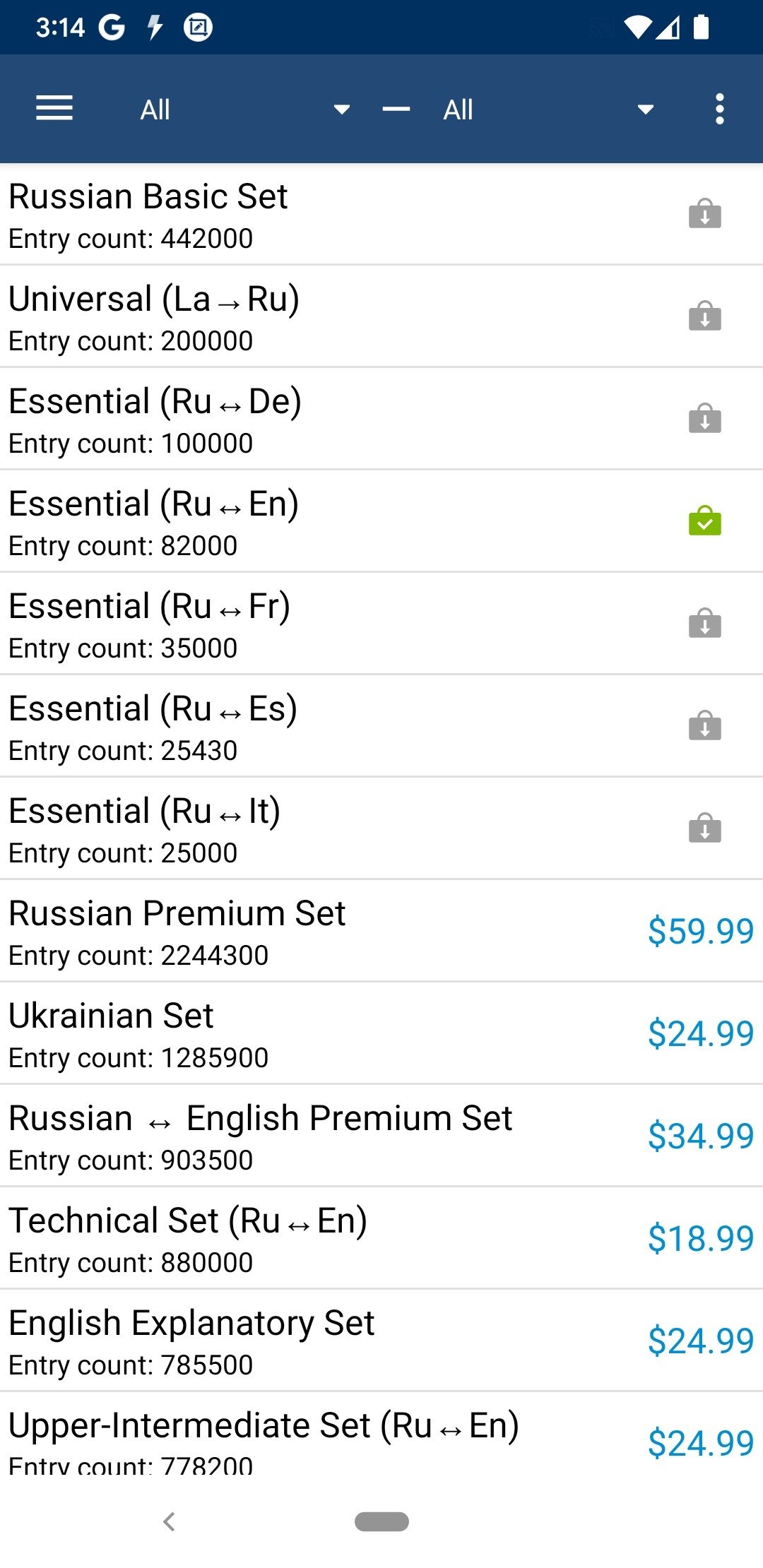Buy Russian Premium Set for $59.99
The height and width of the screenshot is (1568, 763).
click(700, 931)
